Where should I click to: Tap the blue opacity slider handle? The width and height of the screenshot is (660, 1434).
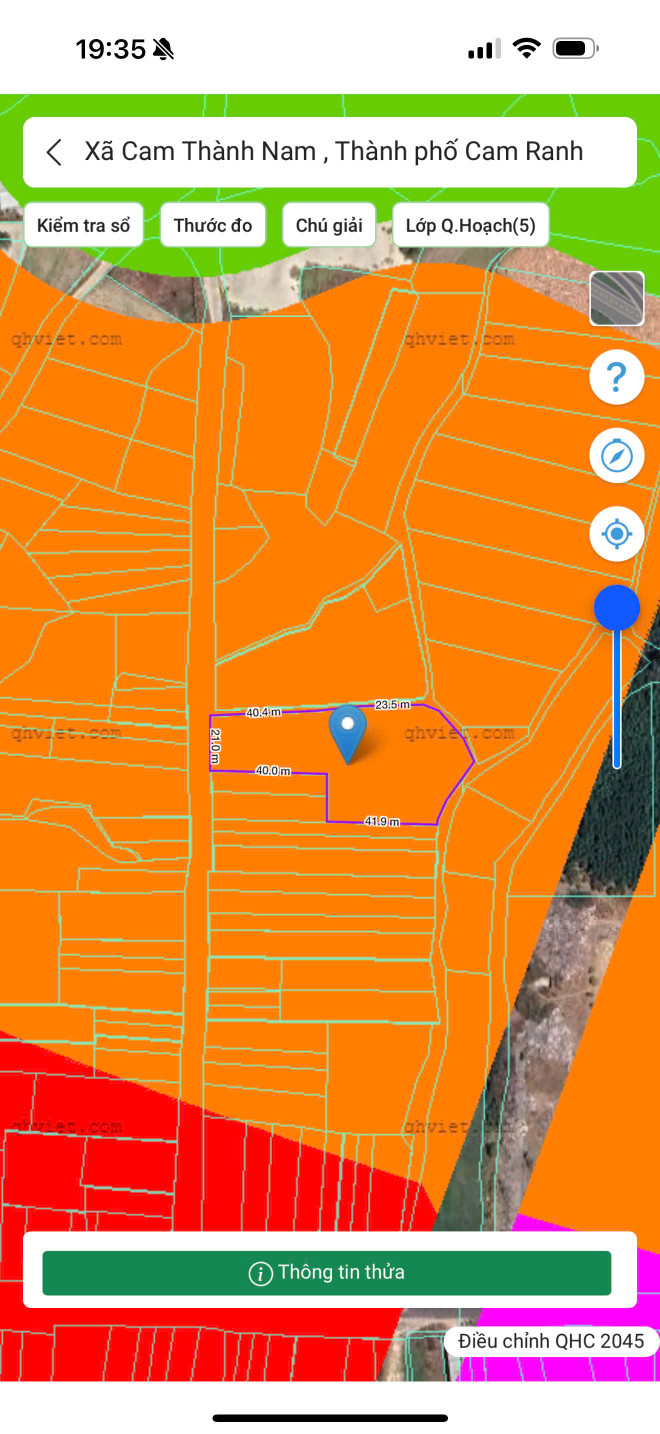point(616,608)
